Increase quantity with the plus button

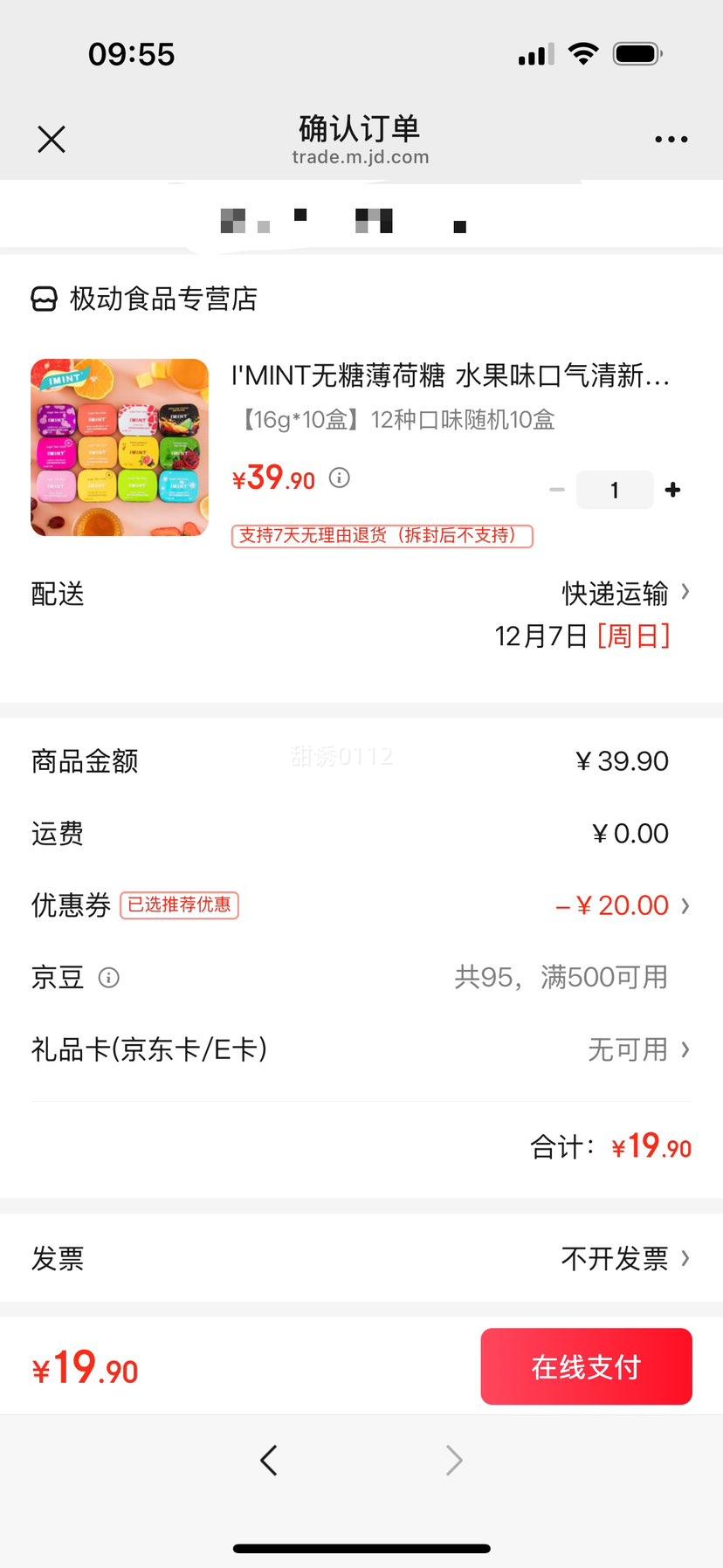[672, 490]
